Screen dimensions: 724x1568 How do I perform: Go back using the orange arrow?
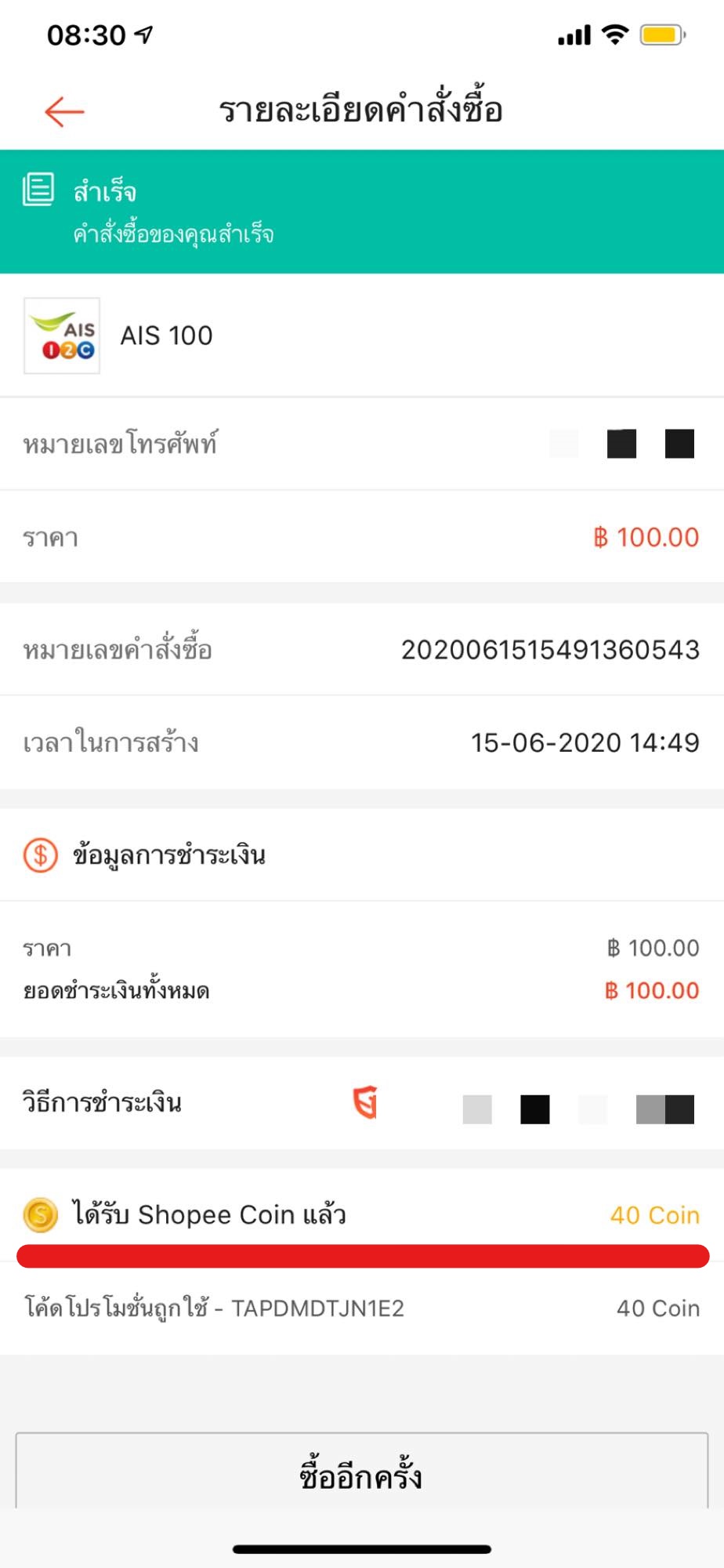pyautogui.click(x=64, y=111)
